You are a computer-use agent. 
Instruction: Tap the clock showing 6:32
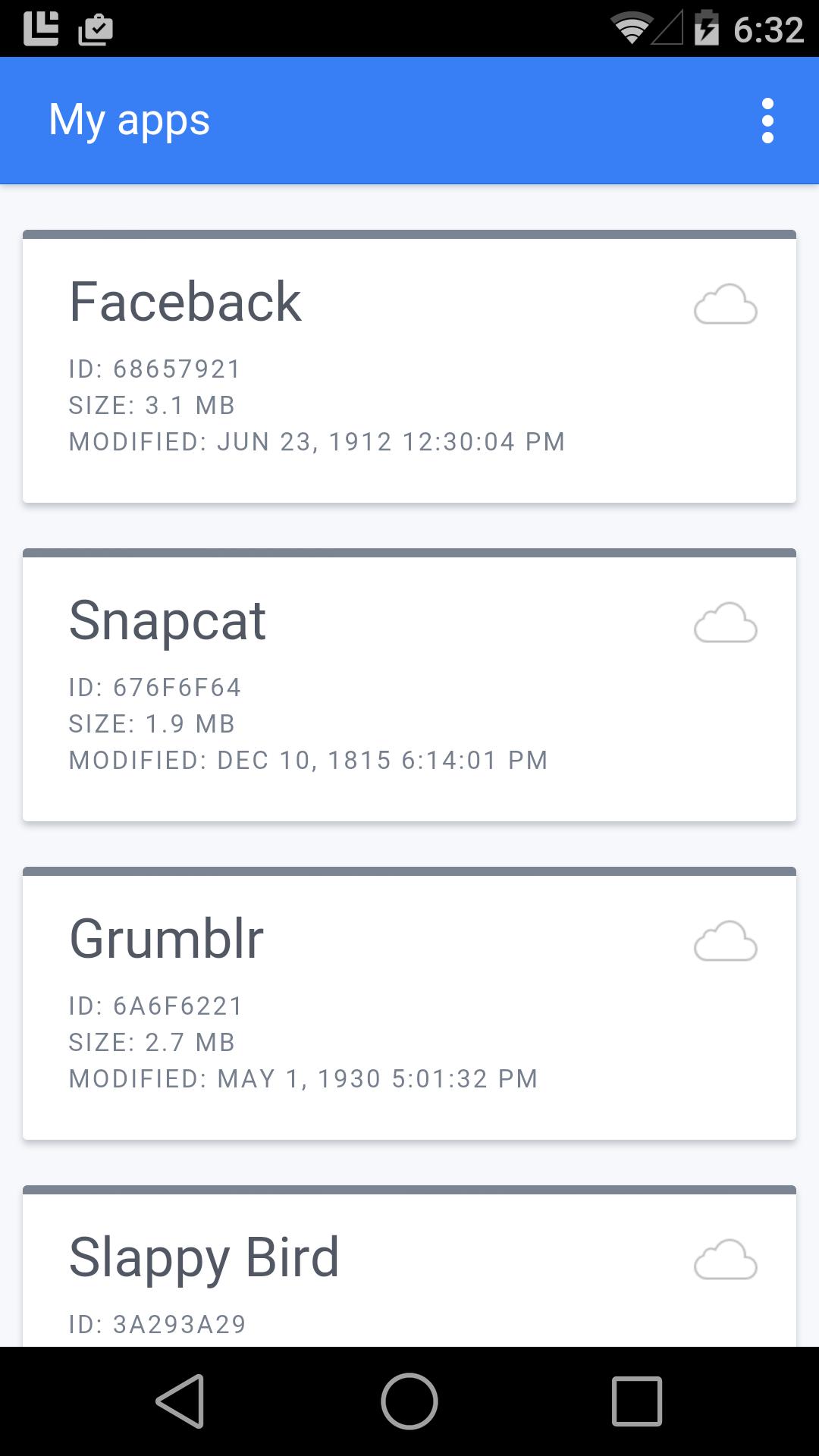[768, 29]
